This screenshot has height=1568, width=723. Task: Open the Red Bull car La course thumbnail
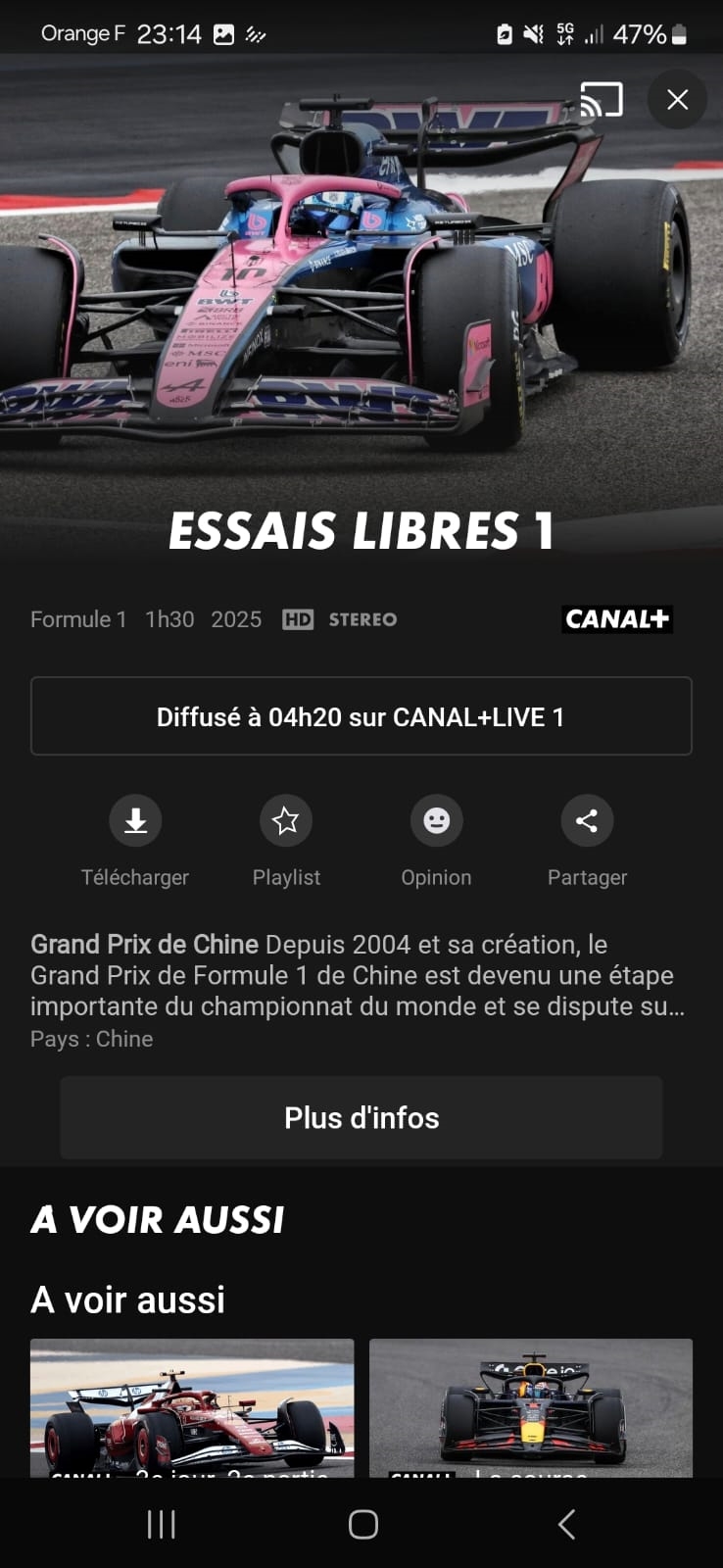coord(531,1407)
